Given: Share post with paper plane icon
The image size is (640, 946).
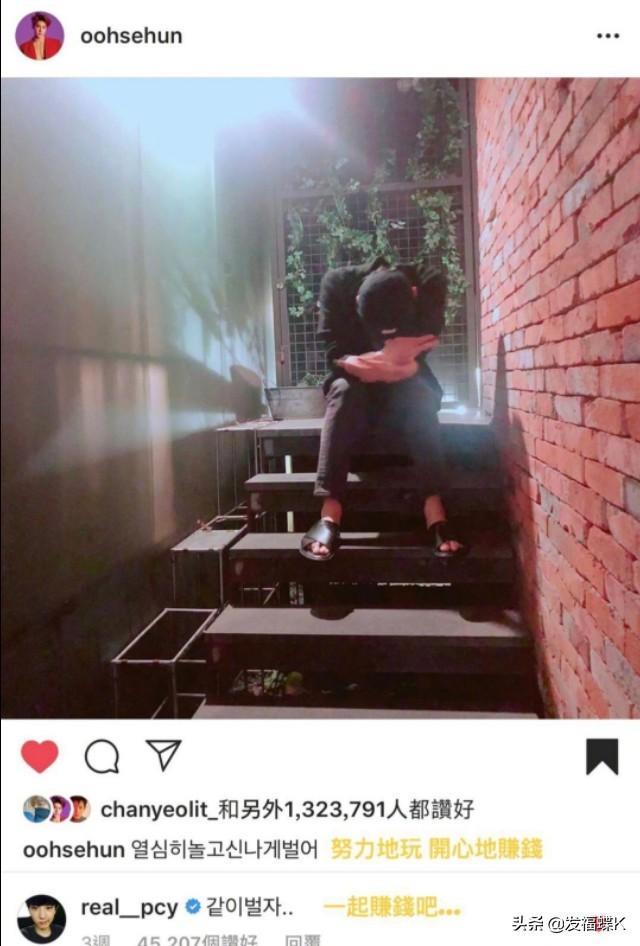Looking at the screenshot, I should (x=163, y=755).
